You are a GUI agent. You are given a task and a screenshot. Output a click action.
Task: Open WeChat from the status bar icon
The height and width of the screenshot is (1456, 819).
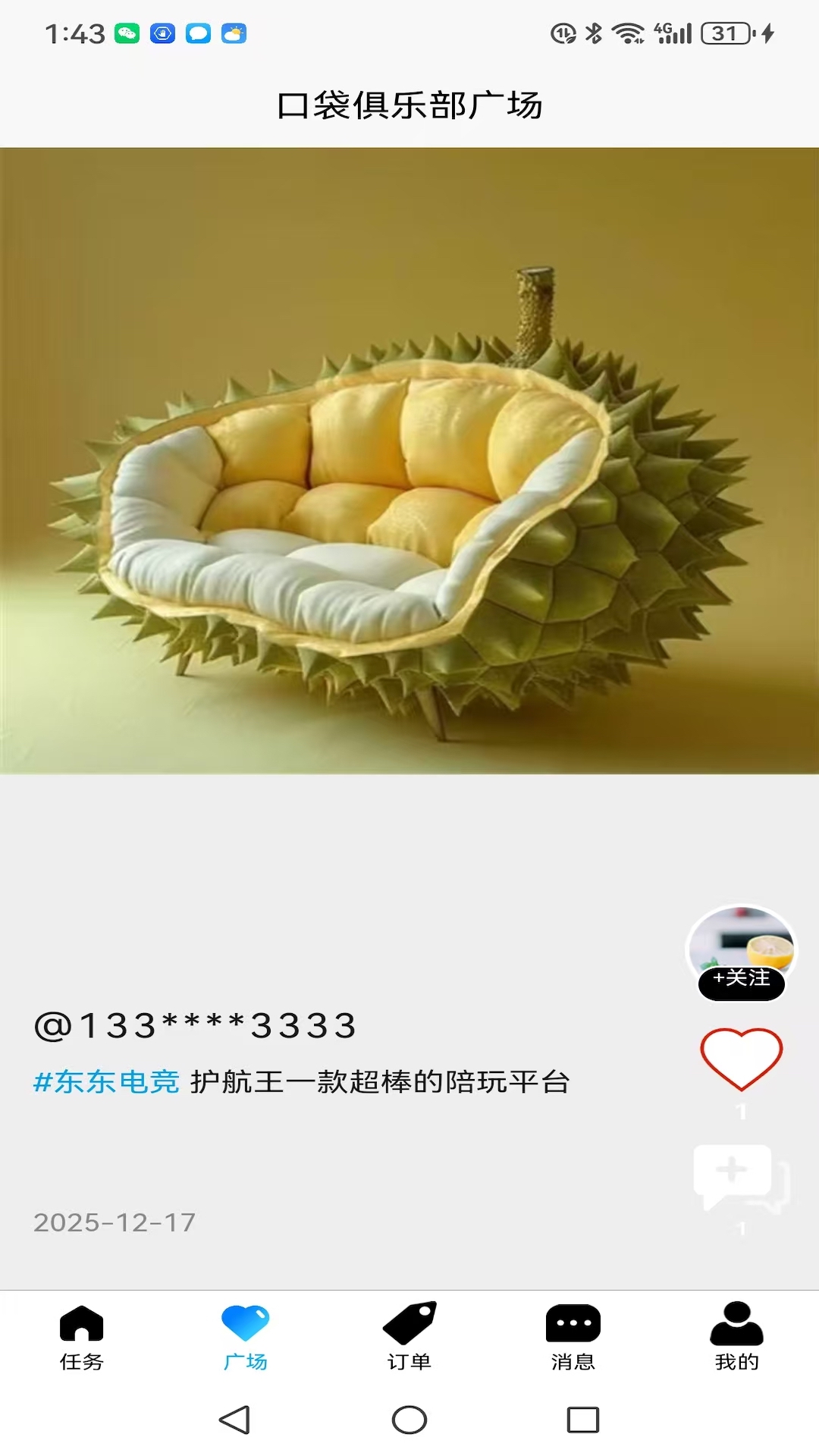tap(127, 32)
